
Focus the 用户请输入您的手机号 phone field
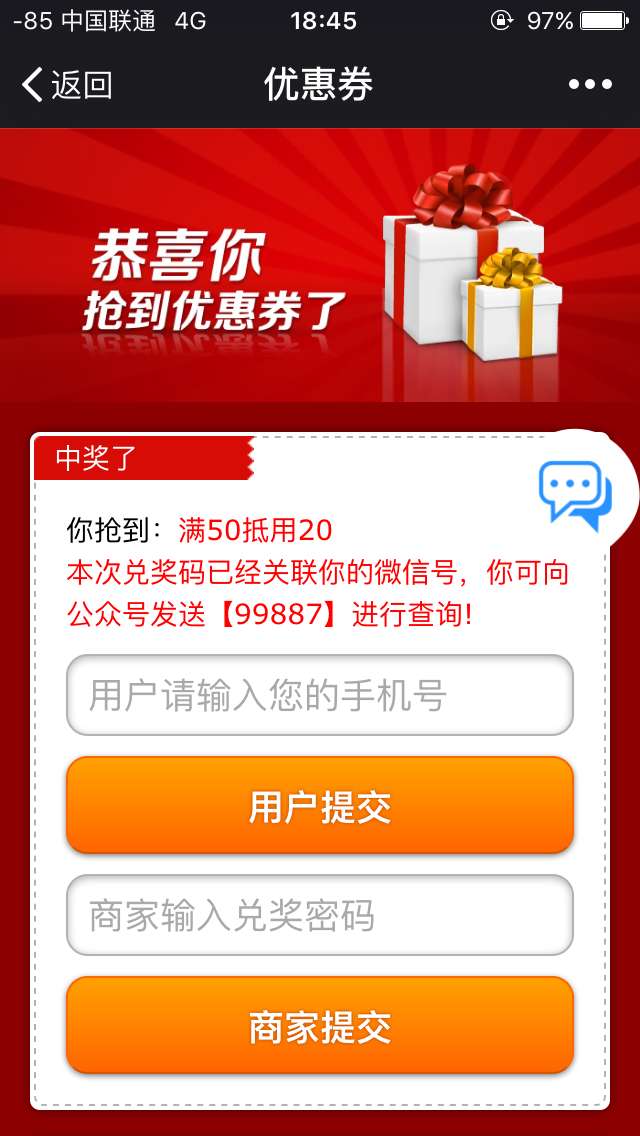(x=320, y=695)
